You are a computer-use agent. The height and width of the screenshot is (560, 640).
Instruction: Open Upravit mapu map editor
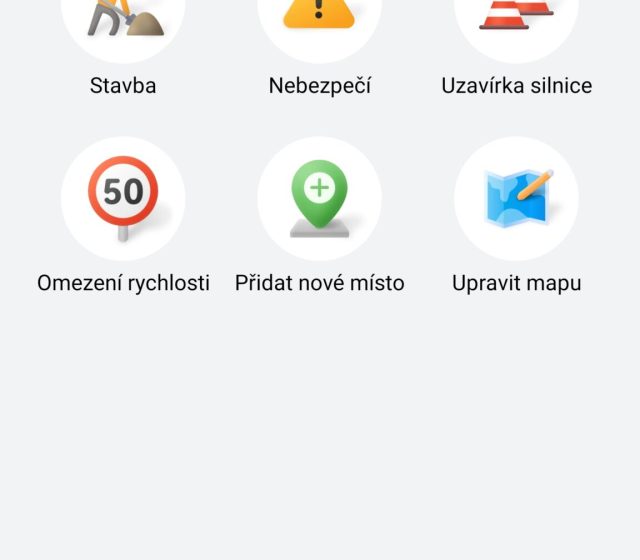click(516, 199)
